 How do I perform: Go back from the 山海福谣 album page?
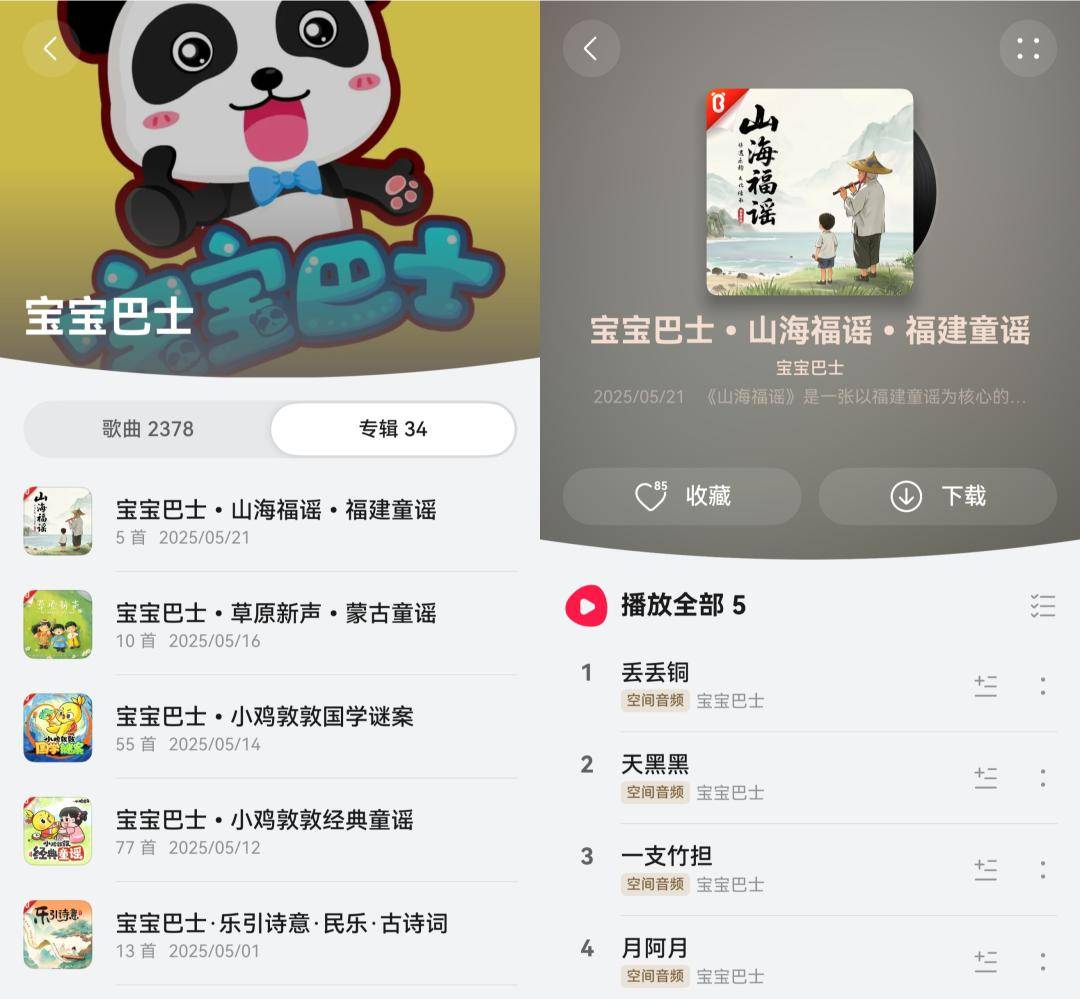[591, 49]
